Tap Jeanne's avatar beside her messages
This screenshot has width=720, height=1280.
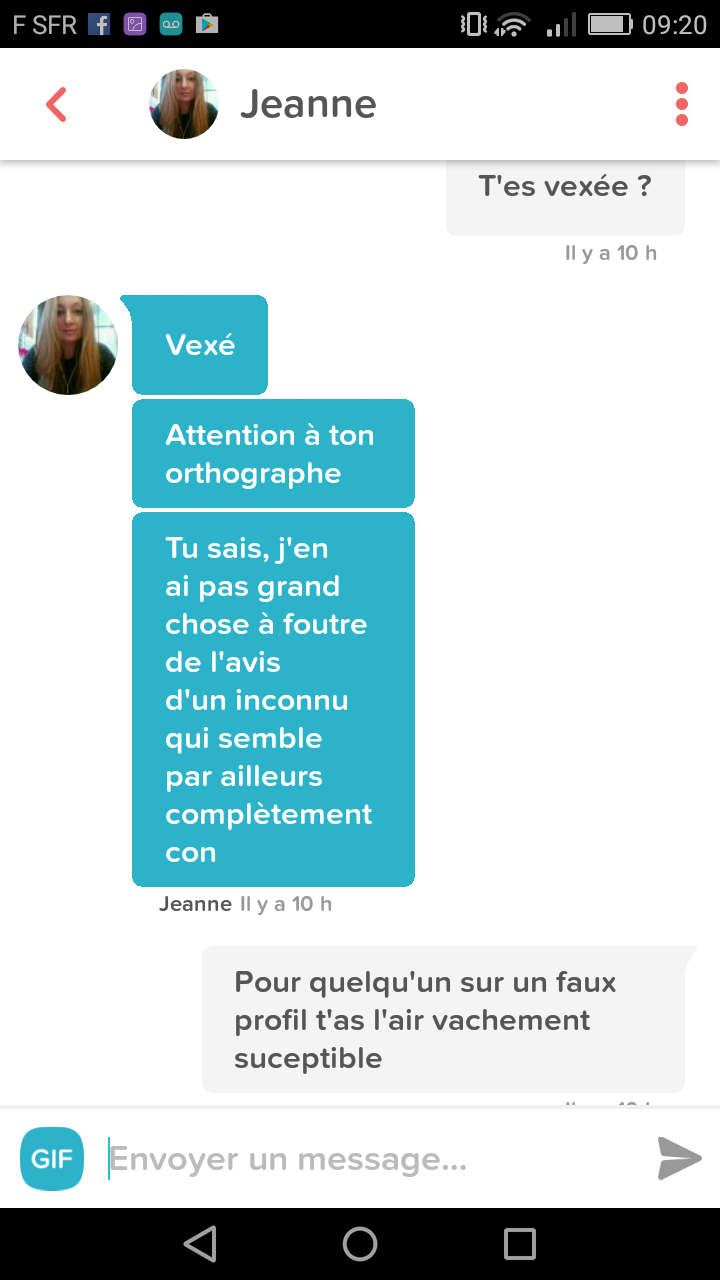tap(68, 345)
